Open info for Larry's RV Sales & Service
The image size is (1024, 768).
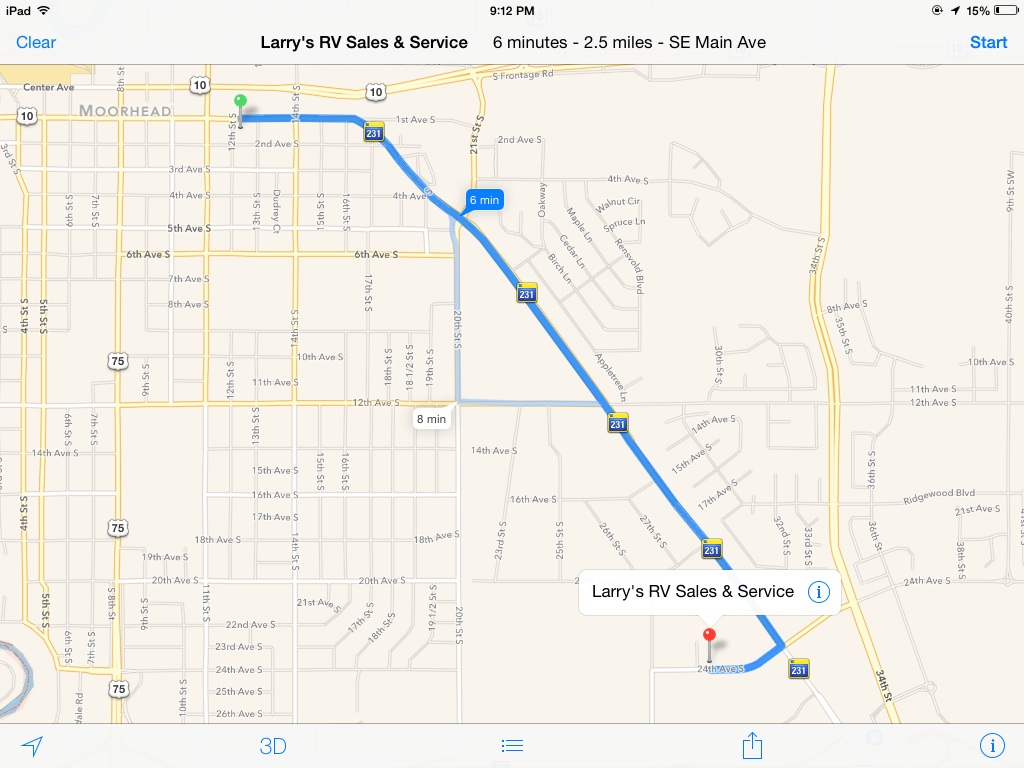[x=818, y=592]
